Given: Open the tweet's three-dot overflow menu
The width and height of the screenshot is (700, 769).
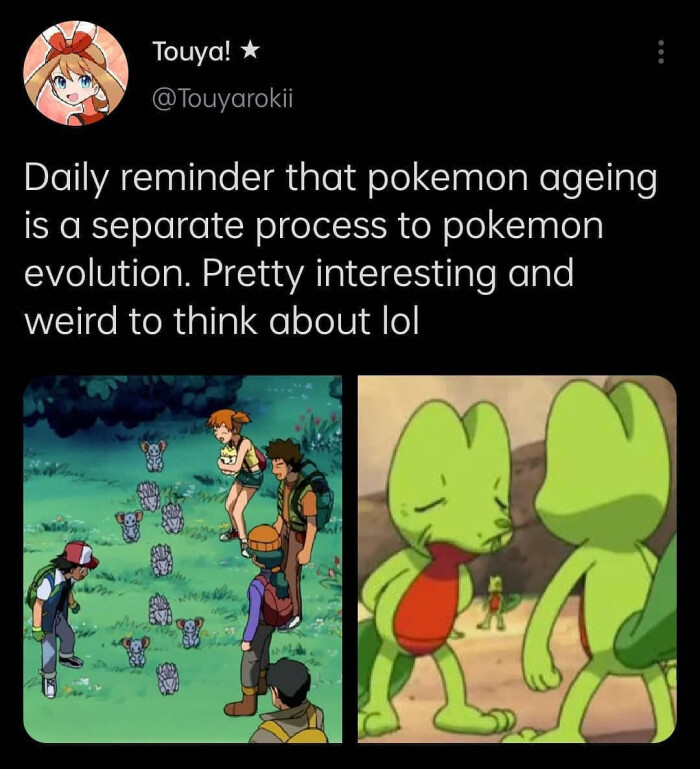Looking at the screenshot, I should click(661, 53).
